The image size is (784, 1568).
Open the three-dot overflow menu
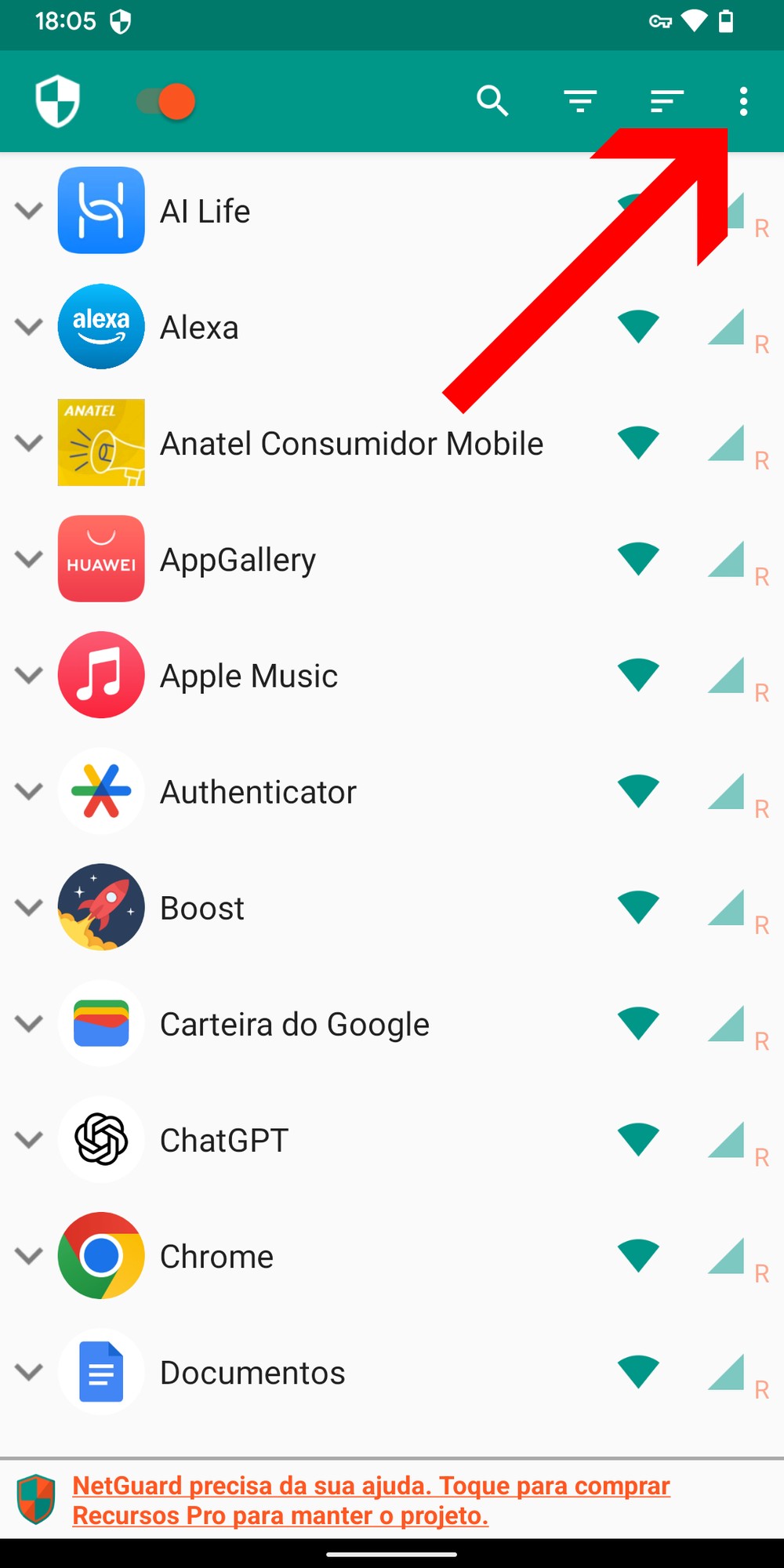click(x=743, y=101)
